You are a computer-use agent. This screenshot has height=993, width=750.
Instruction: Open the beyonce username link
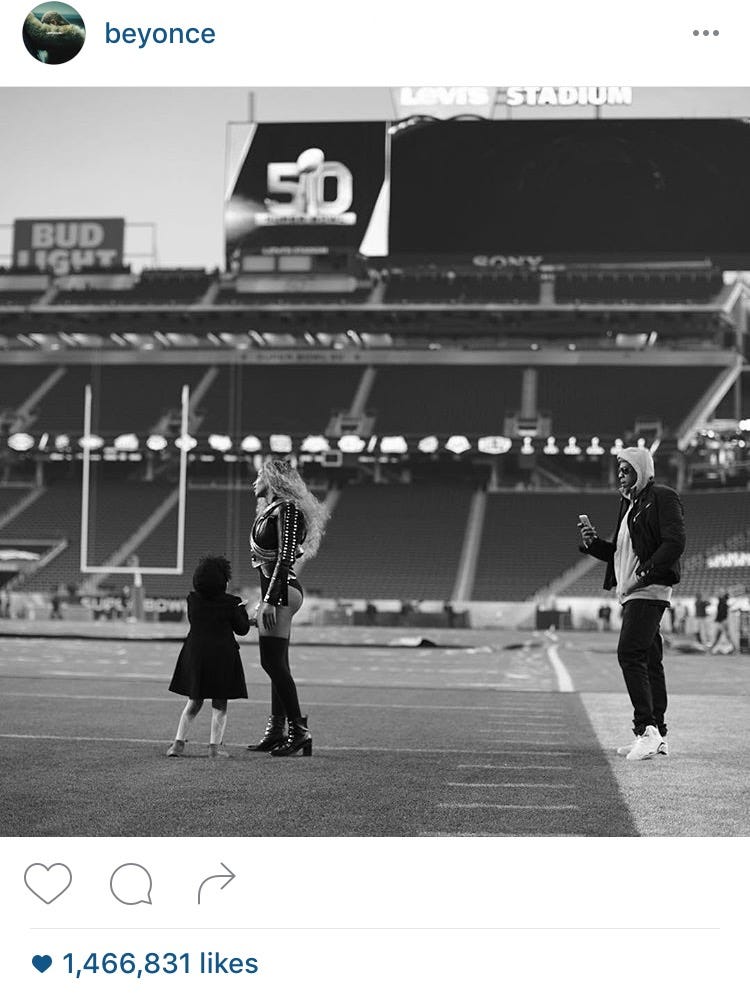coord(160,34)
